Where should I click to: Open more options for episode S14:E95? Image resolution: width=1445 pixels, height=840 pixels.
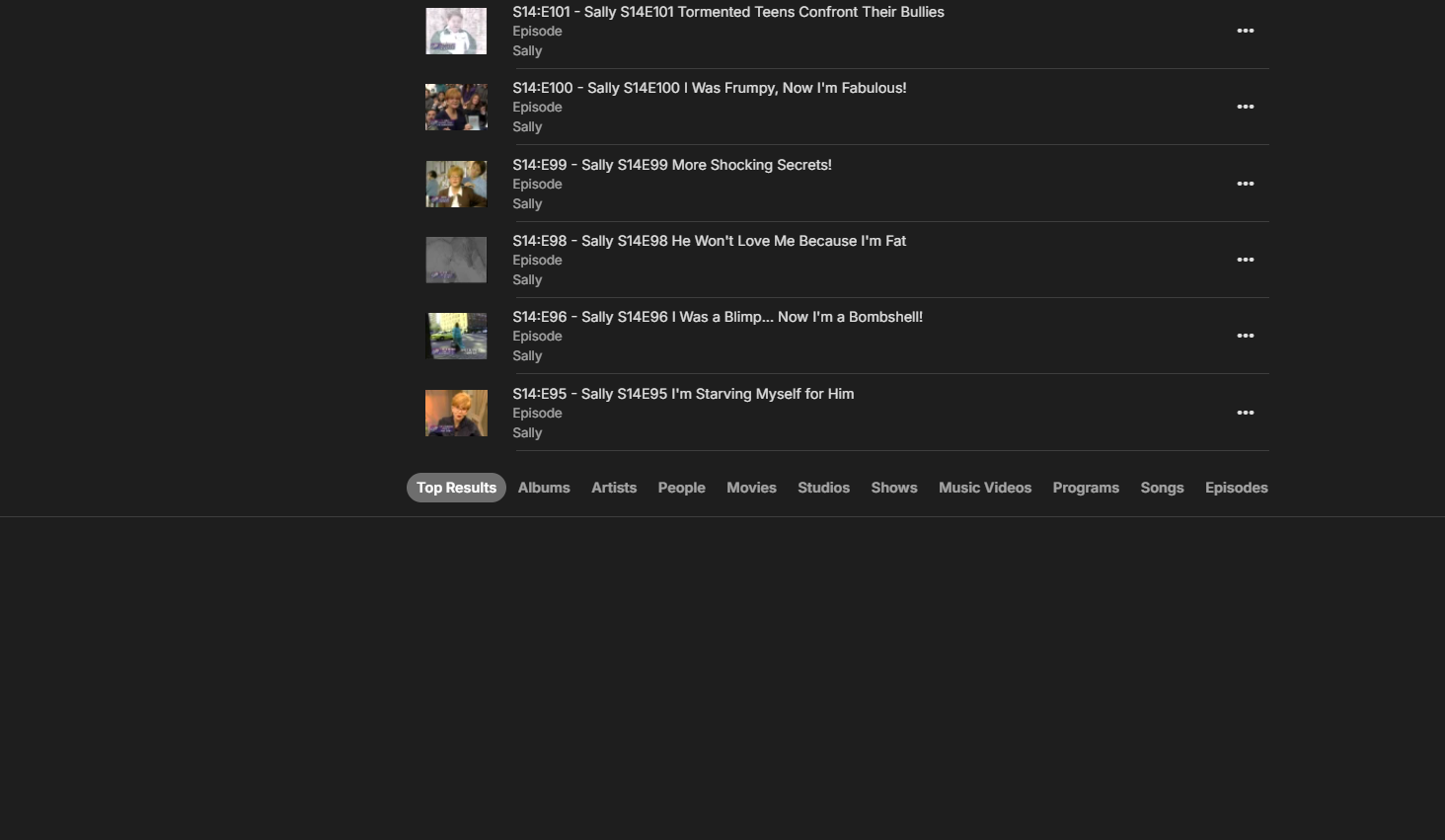click(1245, 413)
